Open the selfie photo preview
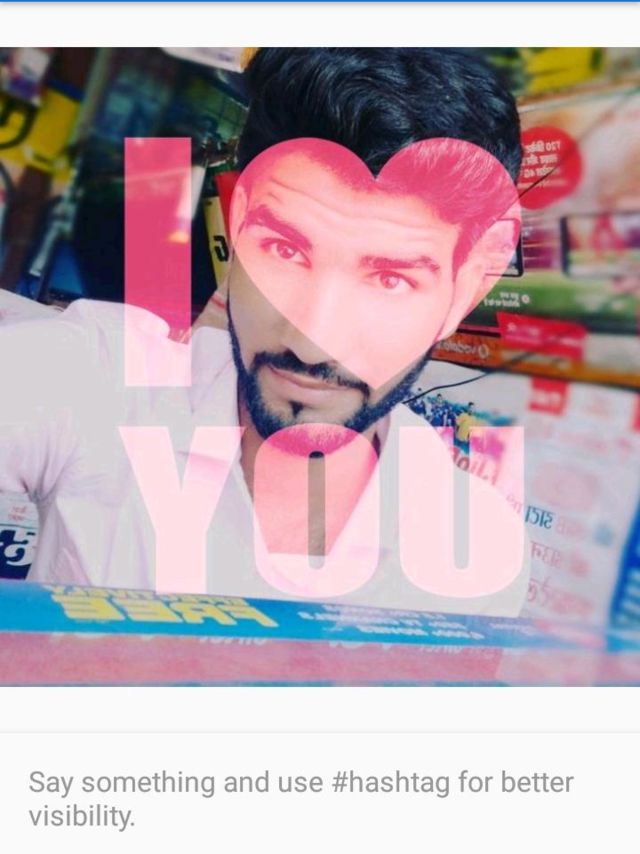 [320, 367]
